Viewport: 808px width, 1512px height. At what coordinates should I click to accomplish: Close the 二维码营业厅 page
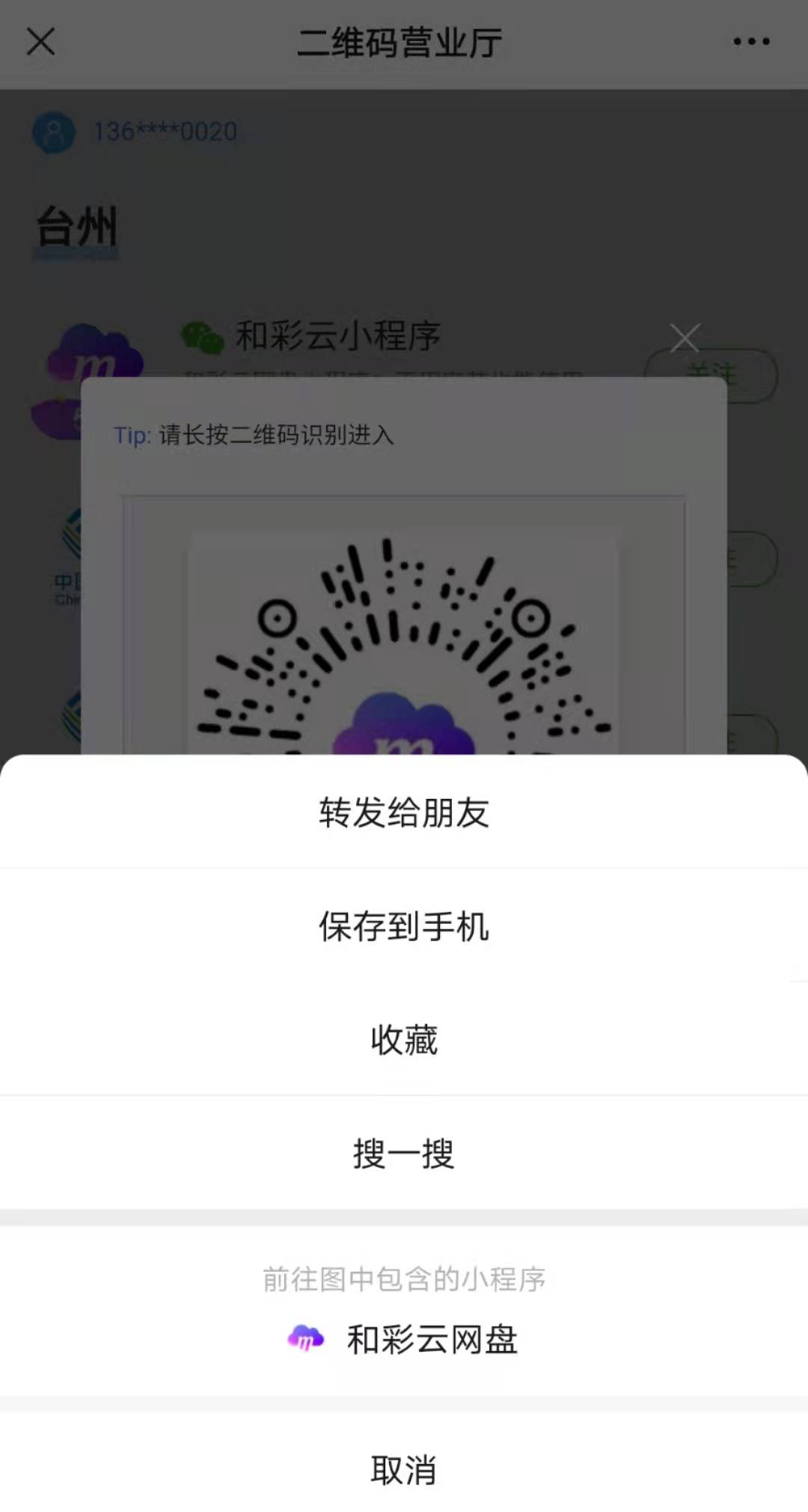(40, 42)
